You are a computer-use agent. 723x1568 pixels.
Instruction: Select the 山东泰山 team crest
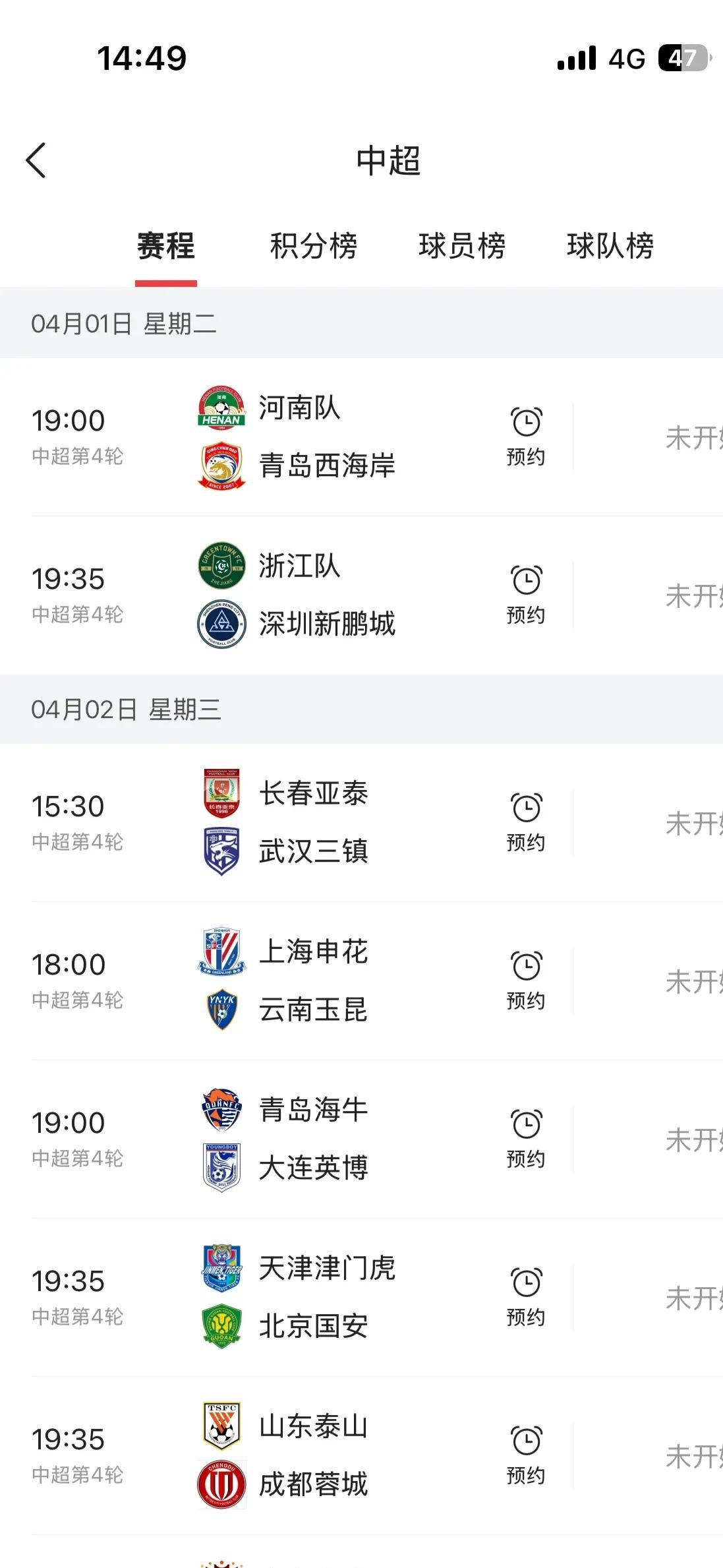point(221,1426)
